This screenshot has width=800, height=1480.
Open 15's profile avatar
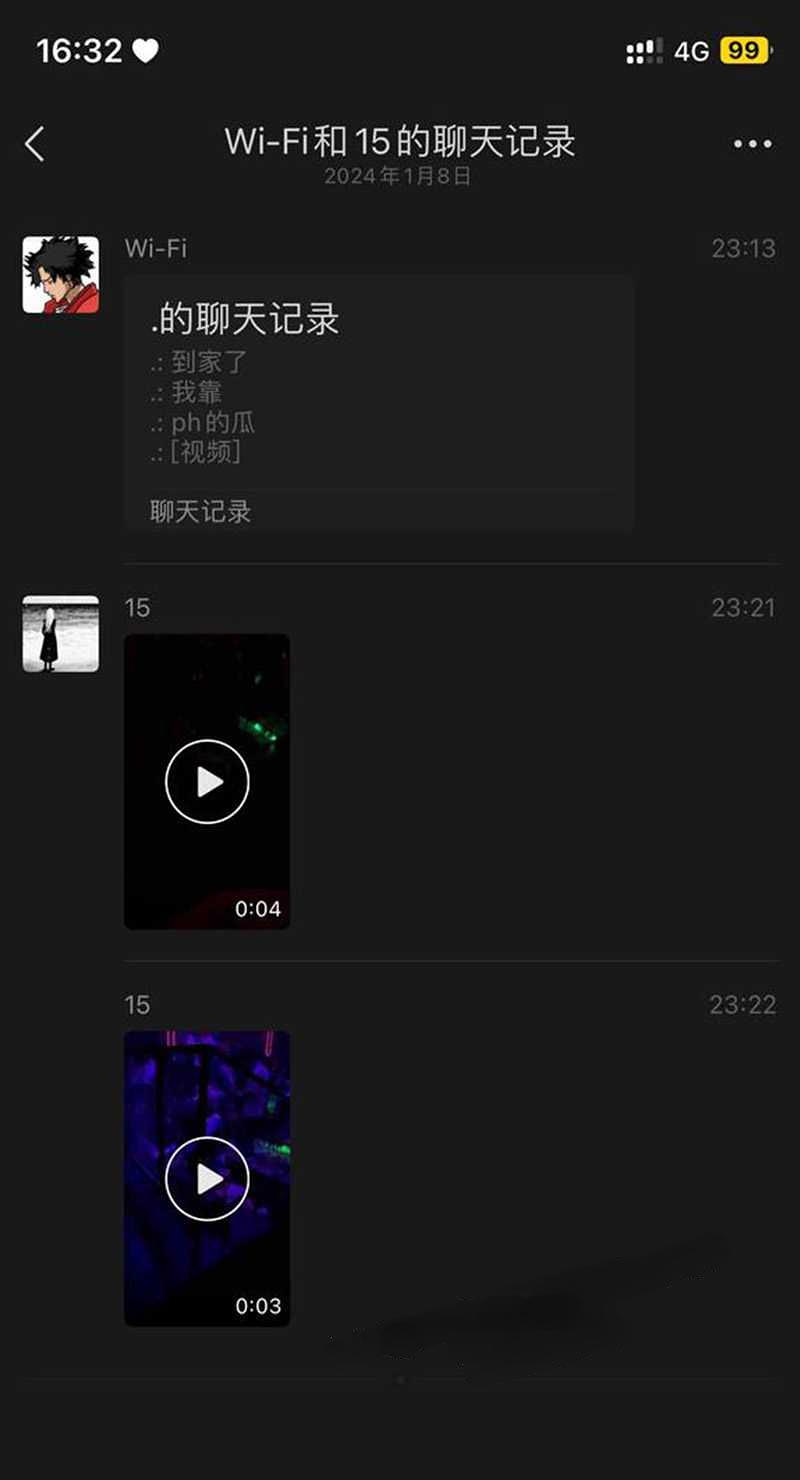pyautogui.click(x=61, y=634)
